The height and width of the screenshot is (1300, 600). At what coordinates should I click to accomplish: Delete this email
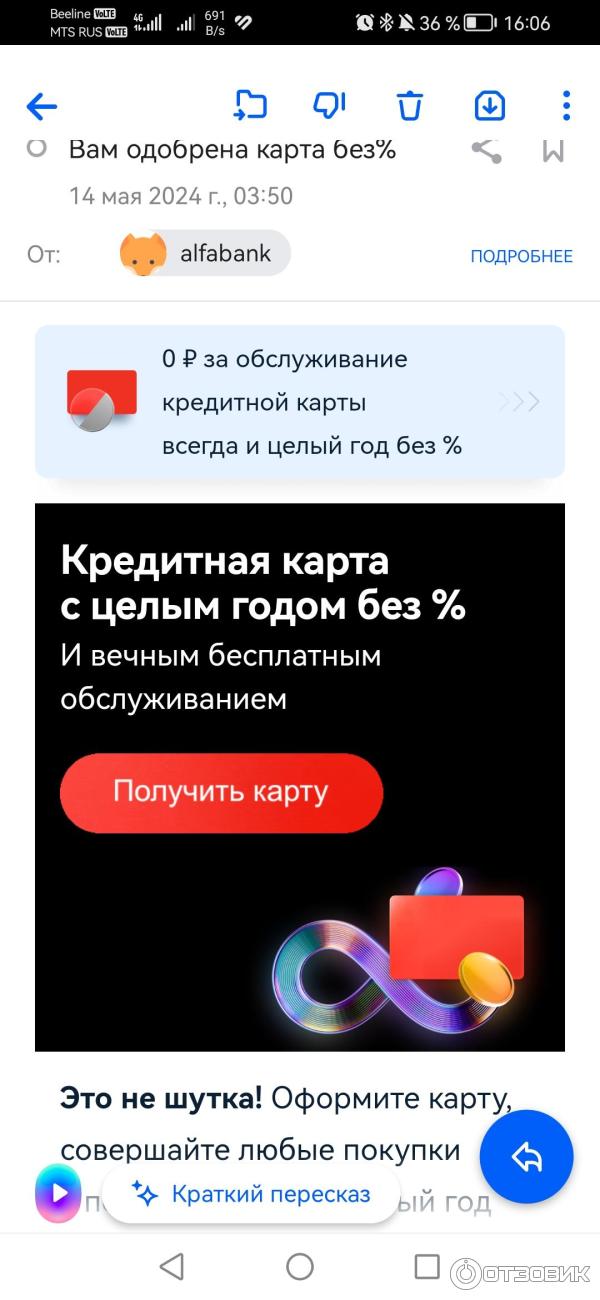click(410, 105)
